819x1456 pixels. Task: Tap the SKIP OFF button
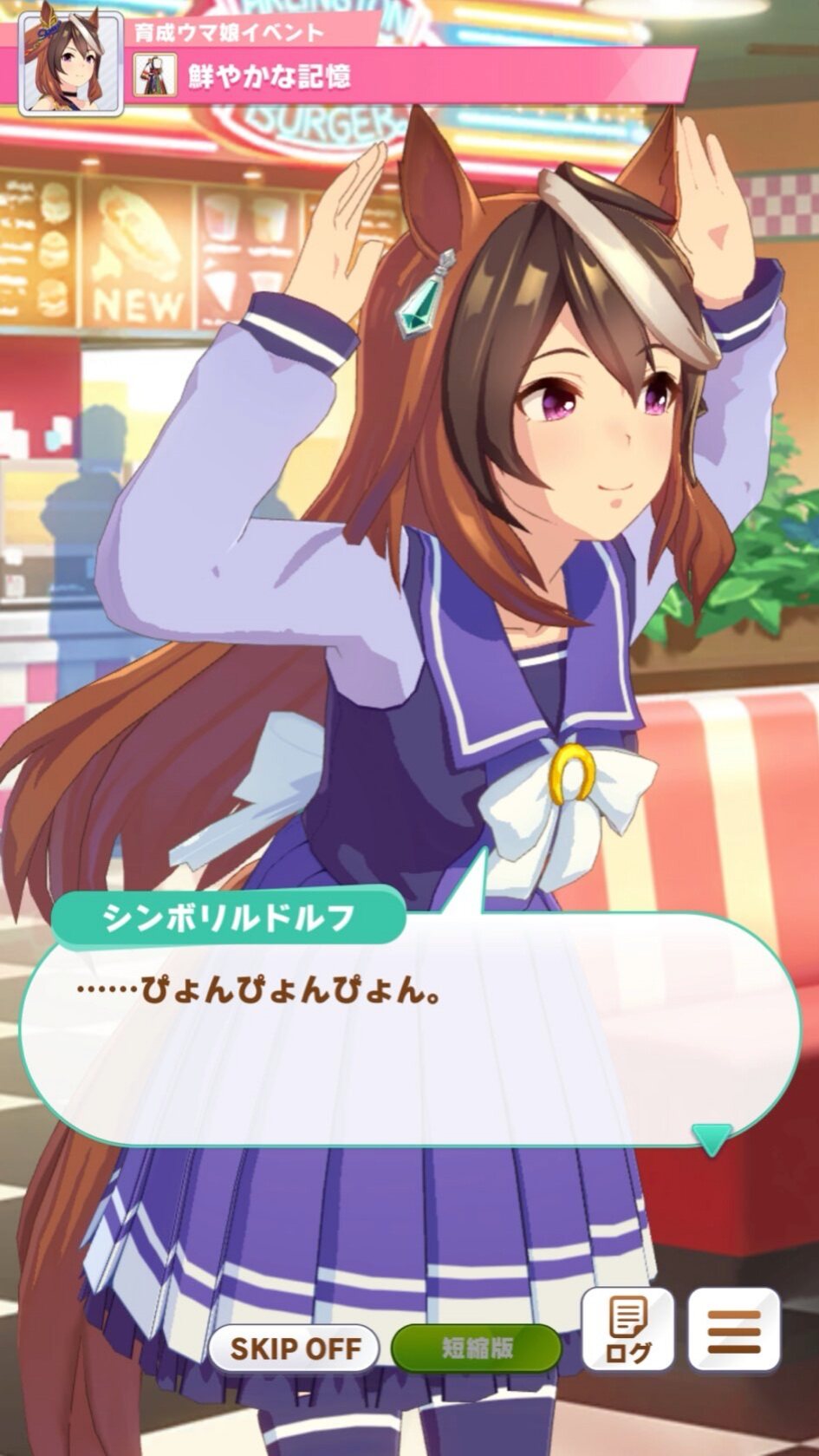coord(294,1348)
